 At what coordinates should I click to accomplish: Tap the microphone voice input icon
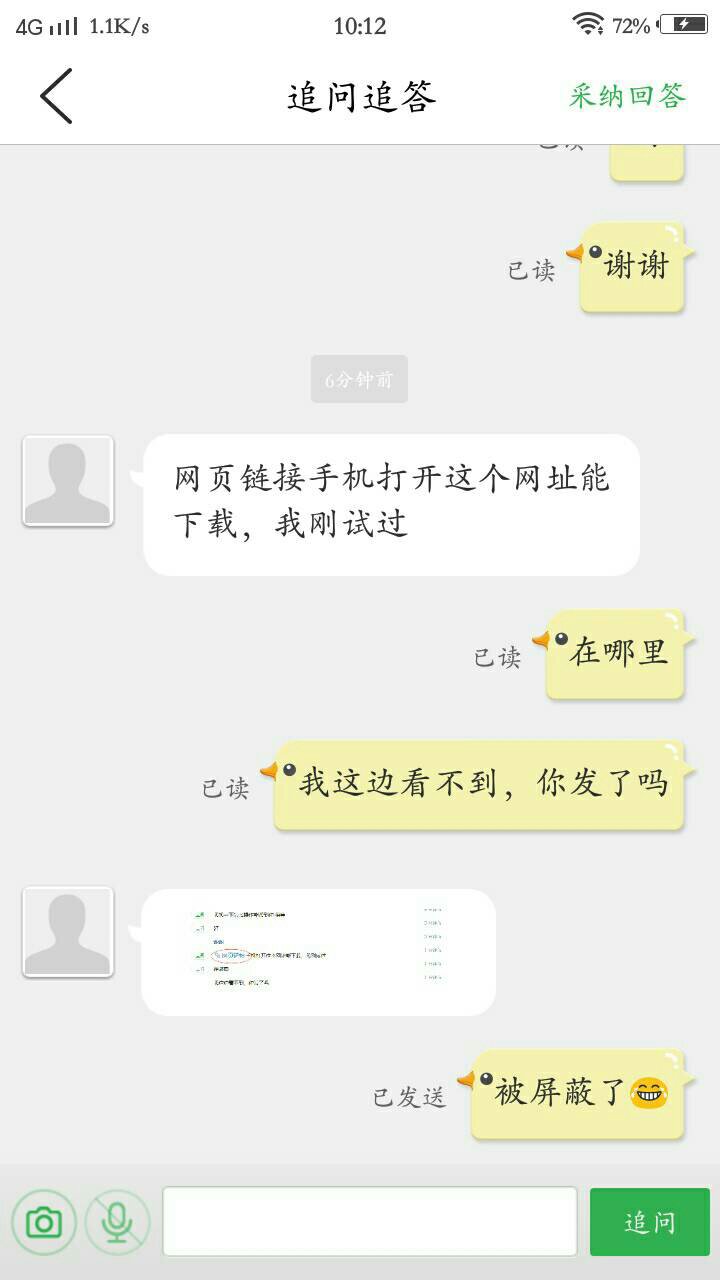pyautogui.click(x=118, y=1221)
